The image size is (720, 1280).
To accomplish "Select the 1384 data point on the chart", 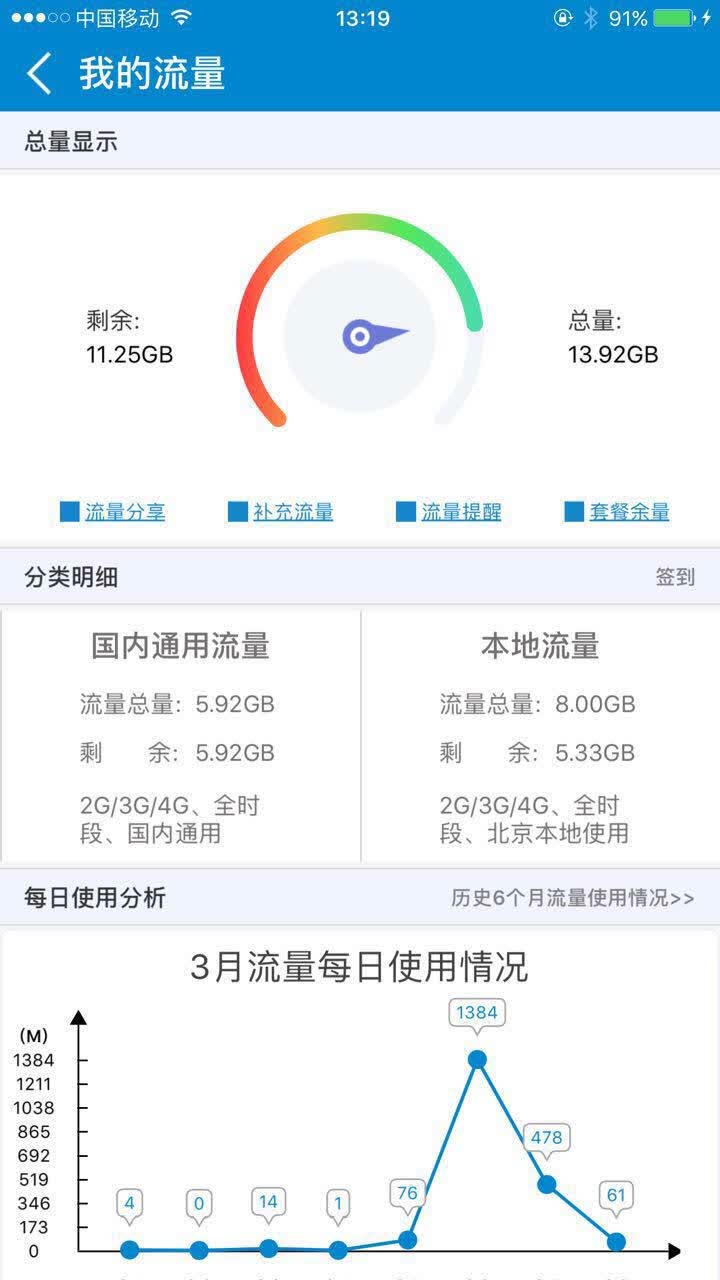I will (477, 1059).
